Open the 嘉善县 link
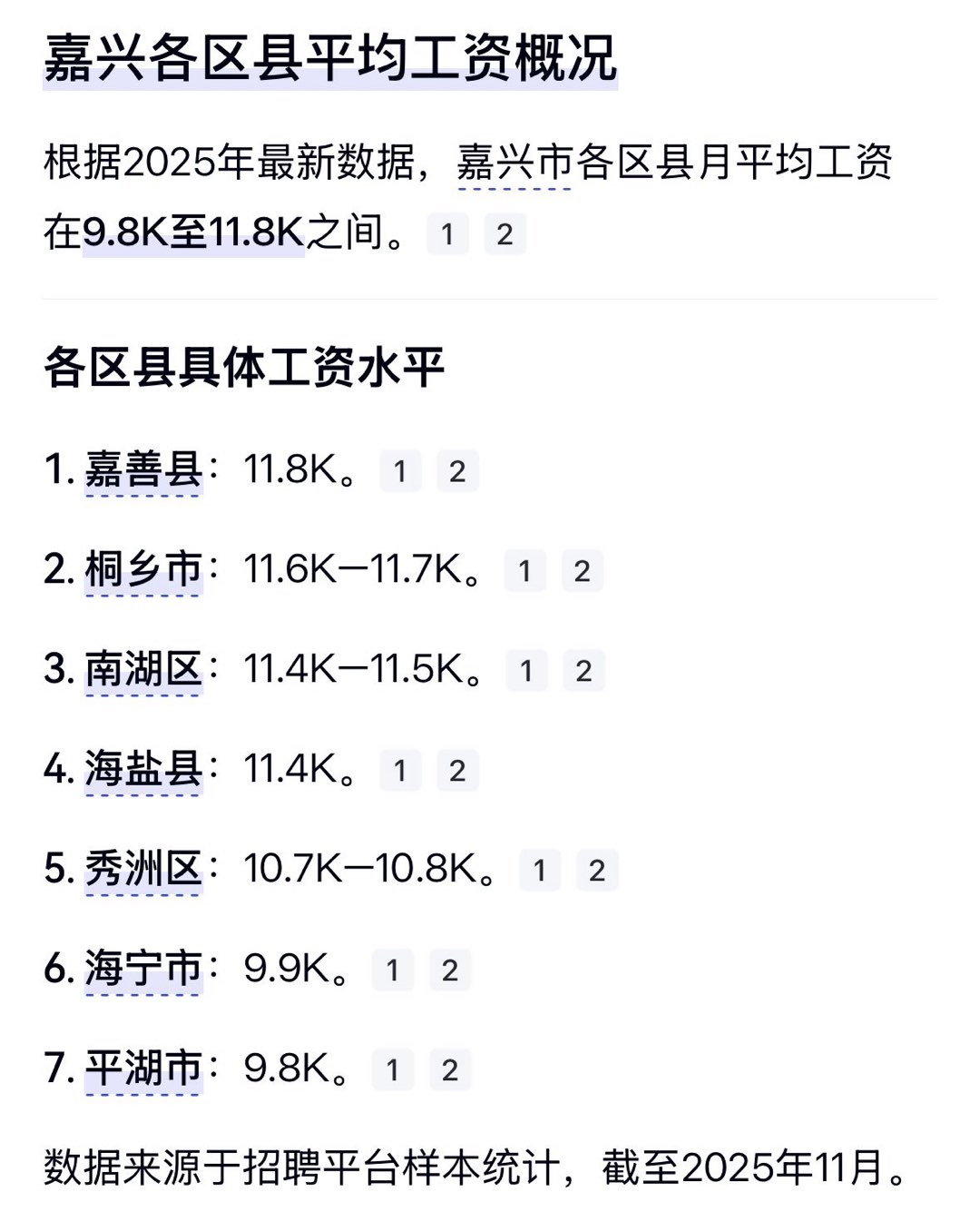 (143, 470)
